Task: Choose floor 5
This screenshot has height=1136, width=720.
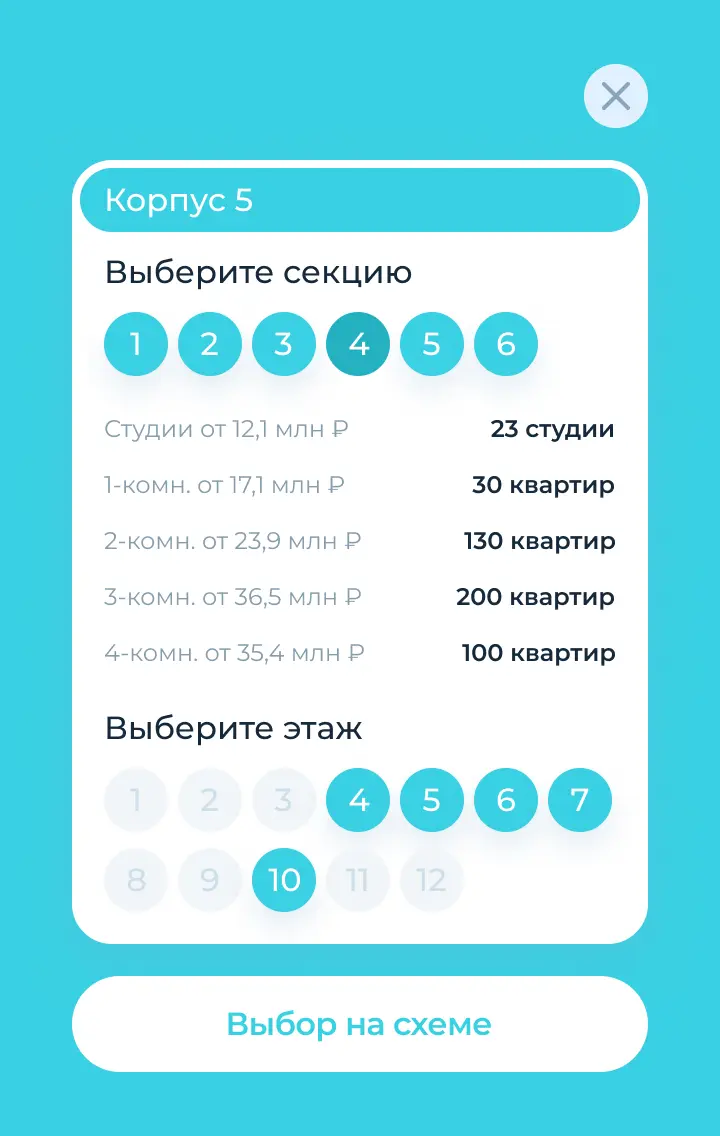Action: [x=432, y=800]
